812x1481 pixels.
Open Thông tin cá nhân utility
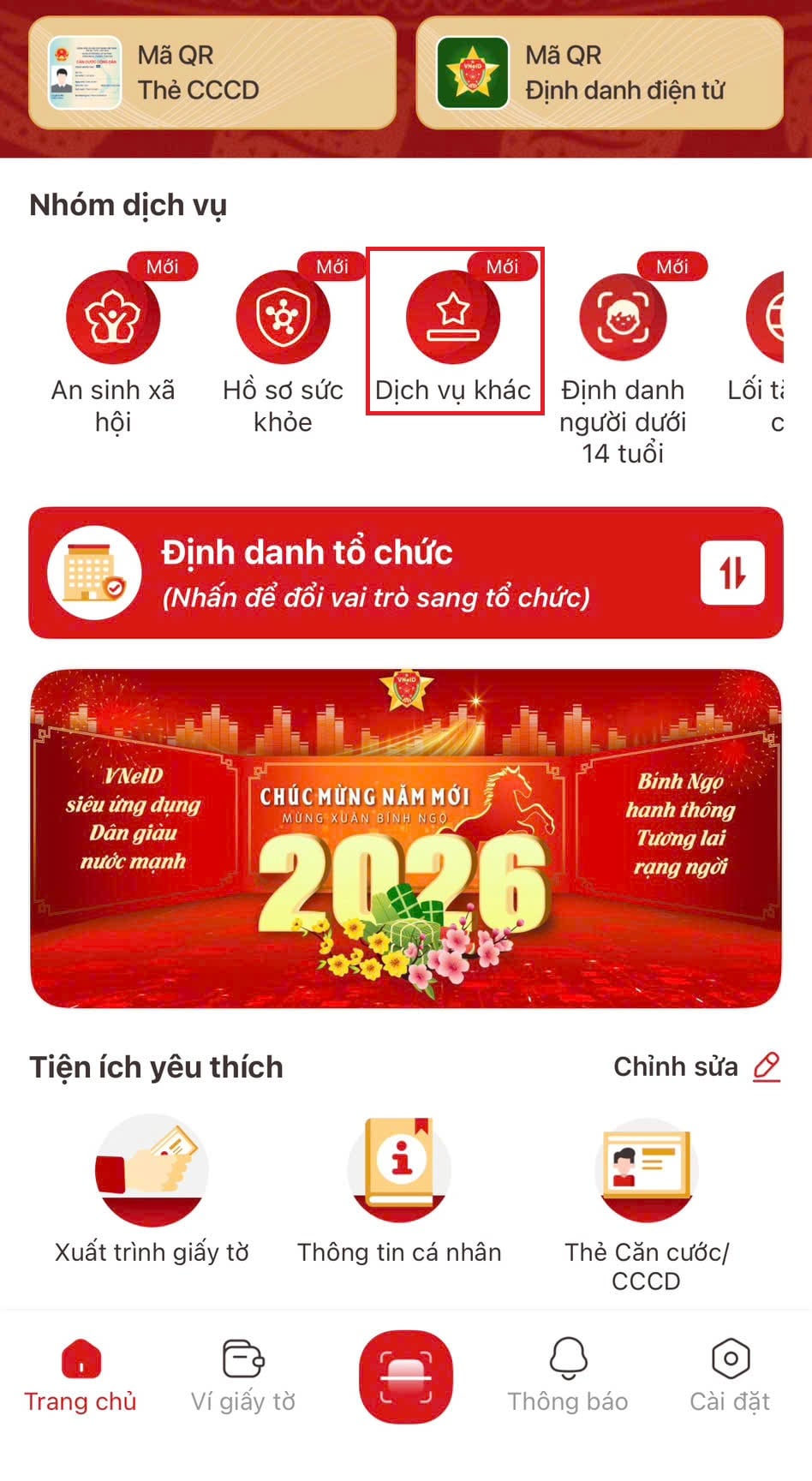click(x=399, y=1171)
